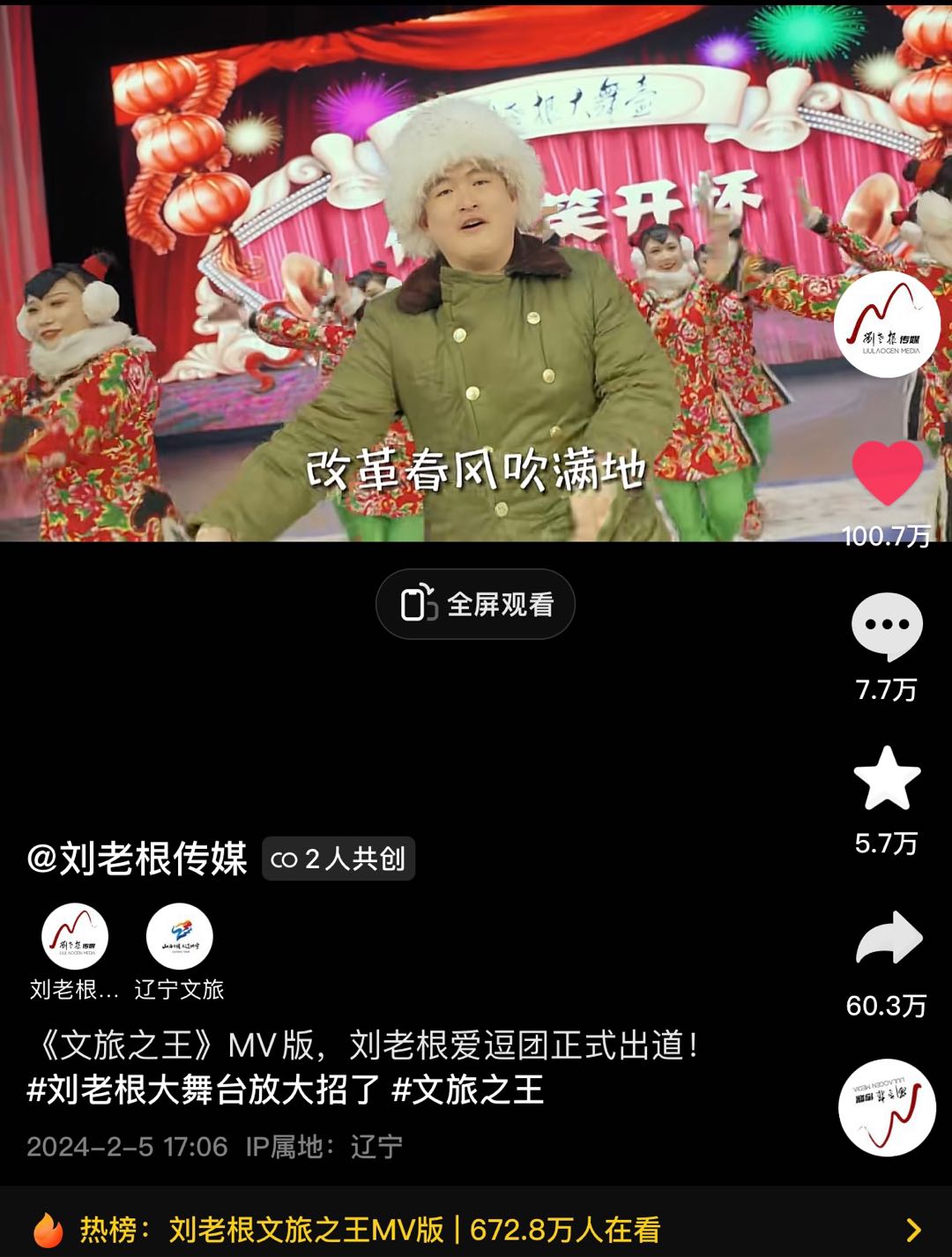This screenshot has height=1257, width=952.
Task: Tap the 全屏观看 fullscreen button
Action: [x=476, y=602]
